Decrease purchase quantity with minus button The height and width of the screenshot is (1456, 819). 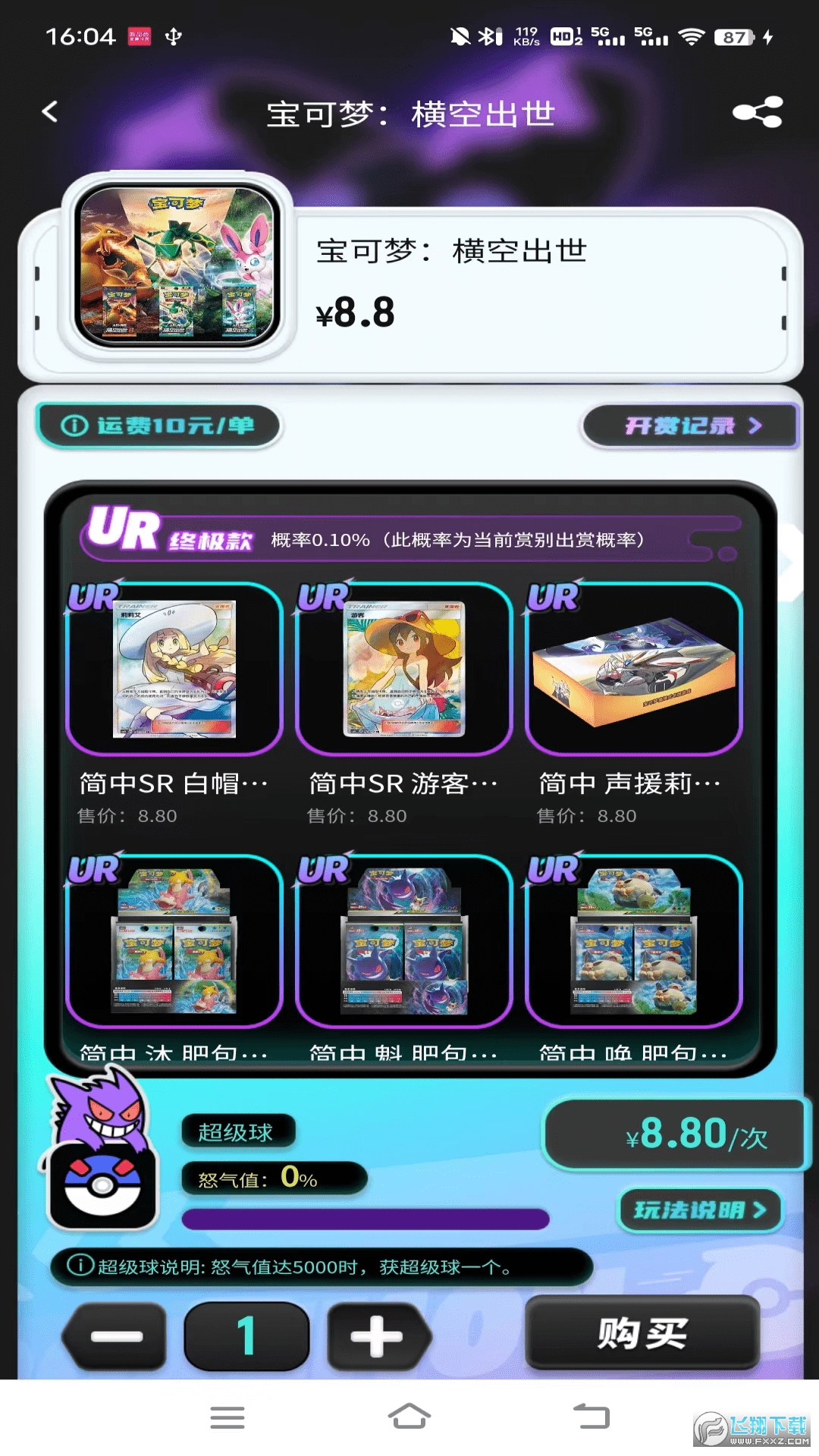click(116, 1336)
